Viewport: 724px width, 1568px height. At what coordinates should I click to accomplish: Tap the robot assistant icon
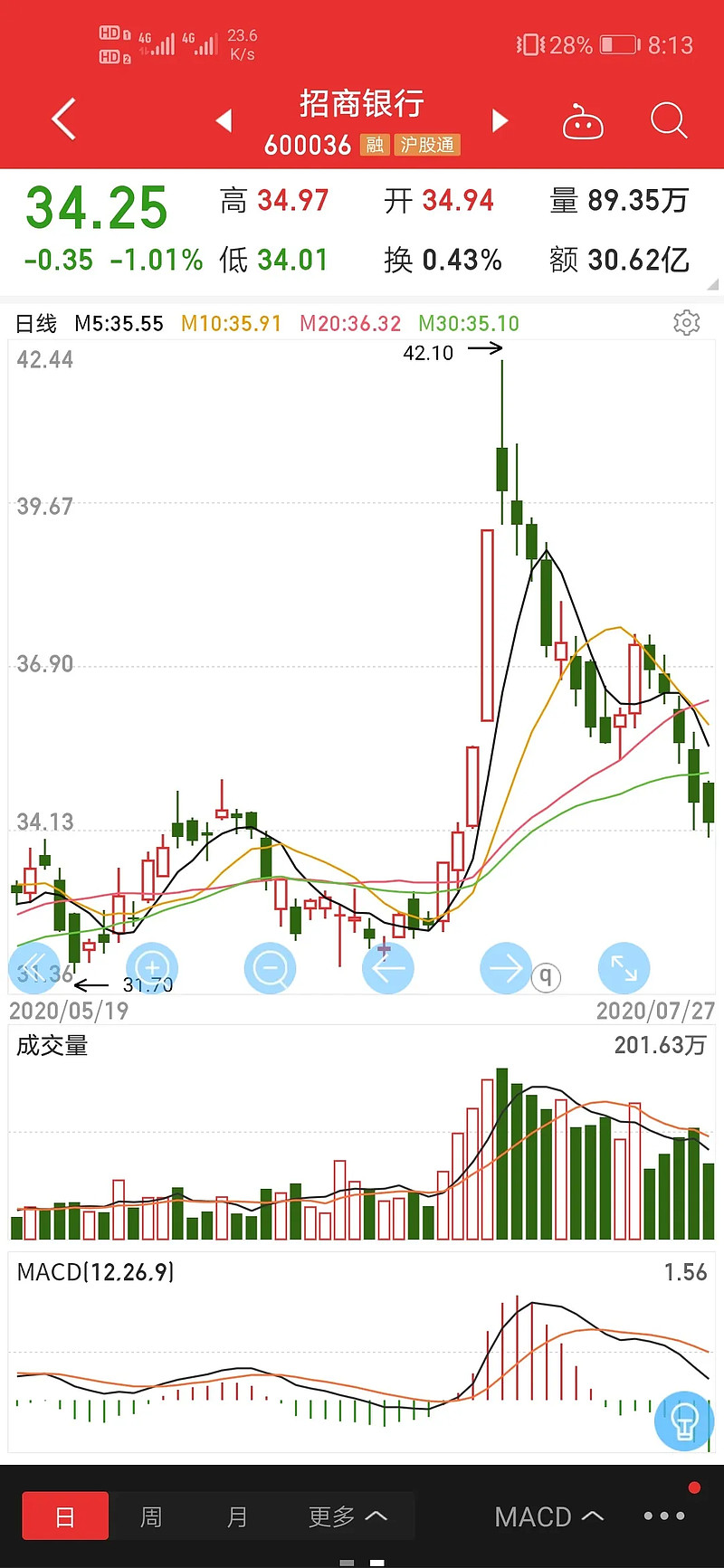pos(583,120)
